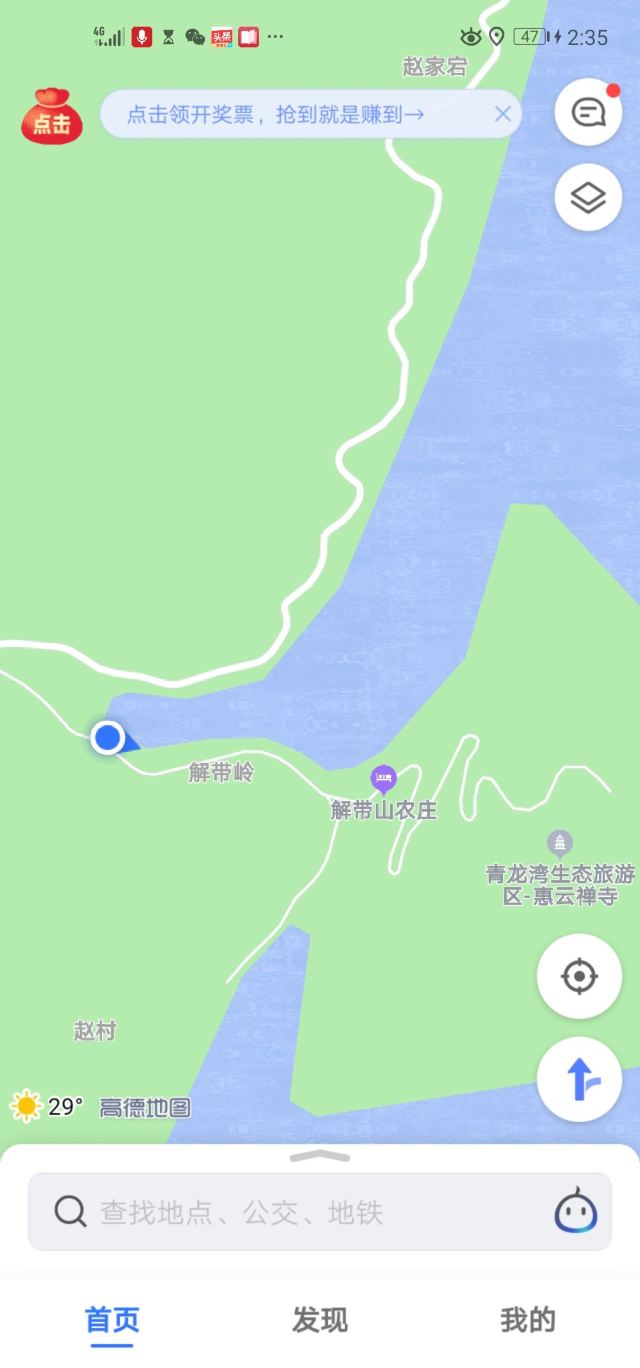Recenter map on current location
640x1368 pixels.
coord(580,976)
